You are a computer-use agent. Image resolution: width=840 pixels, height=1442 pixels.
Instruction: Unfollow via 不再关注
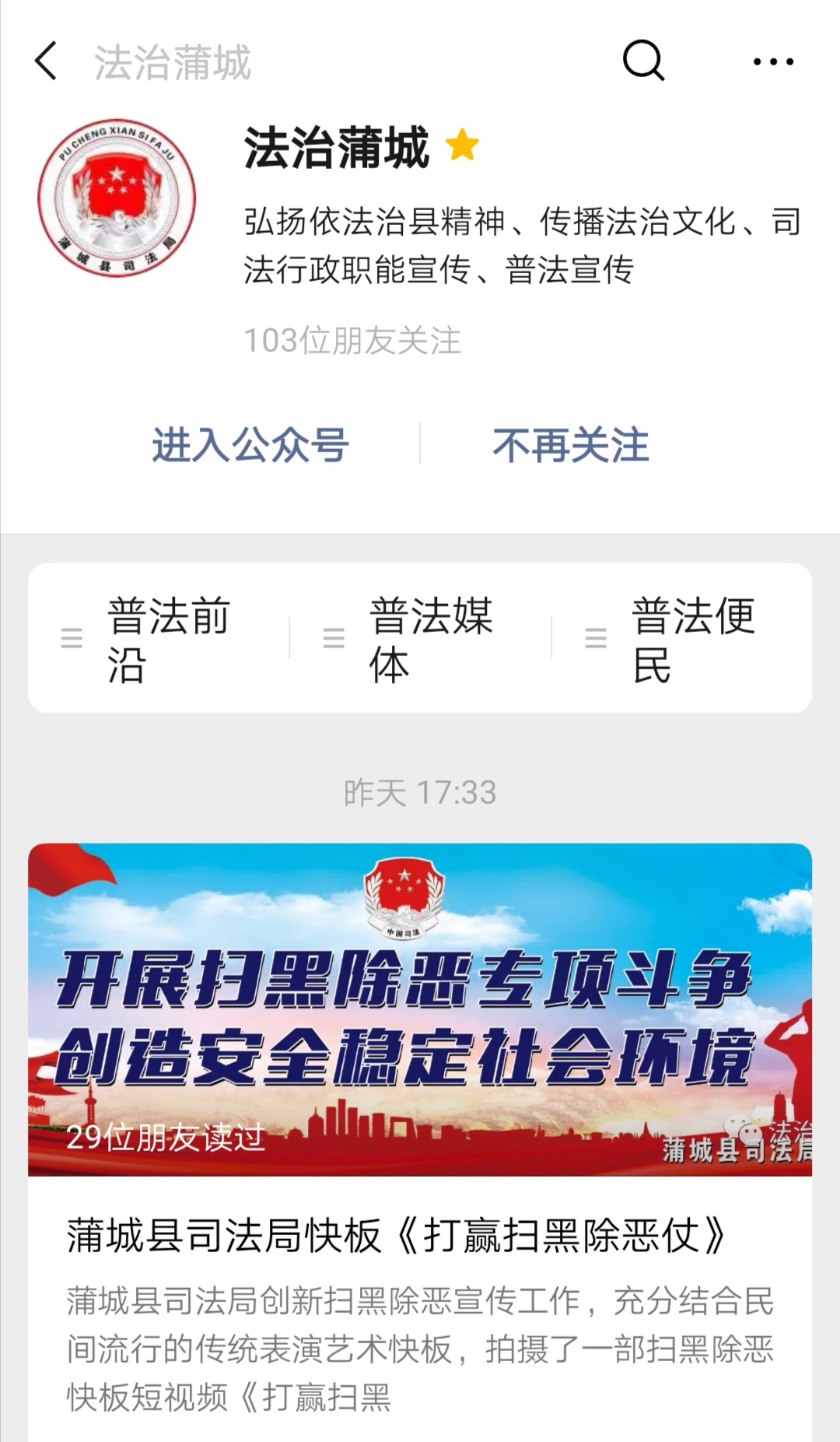click(571, 445)
